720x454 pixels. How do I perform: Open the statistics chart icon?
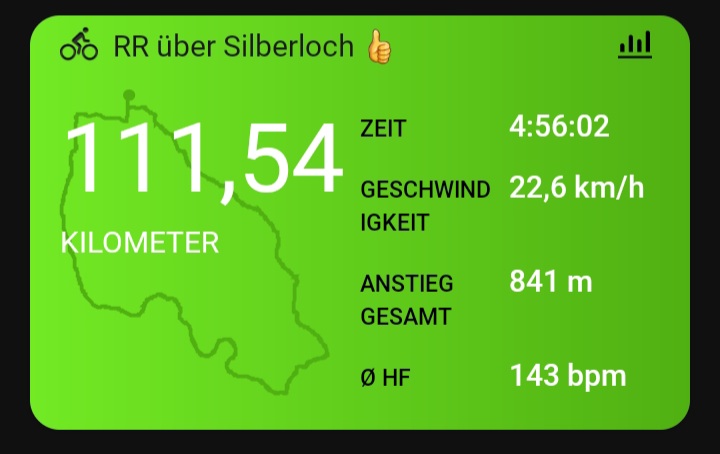pyautogui.click(x=634, y=45)
